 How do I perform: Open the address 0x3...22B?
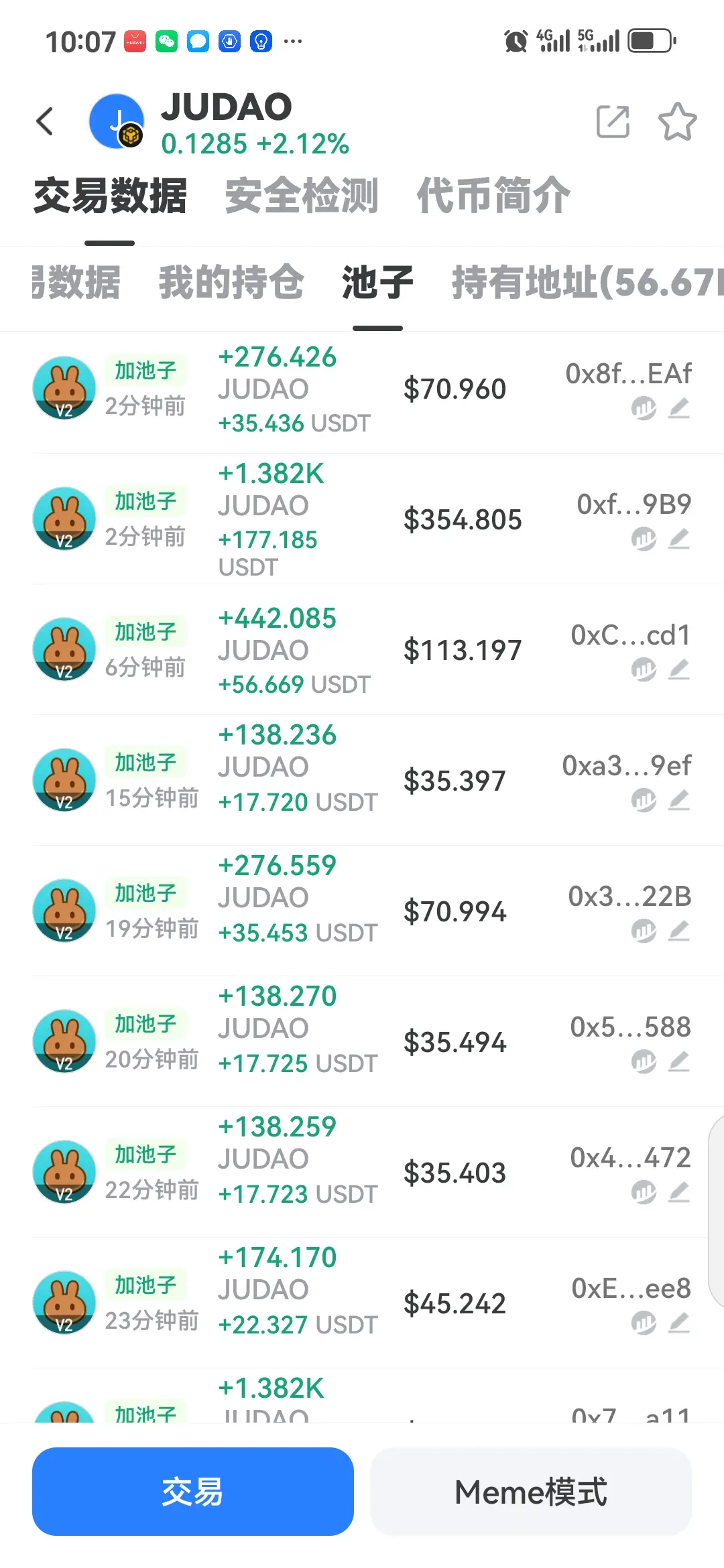[629, 896]
